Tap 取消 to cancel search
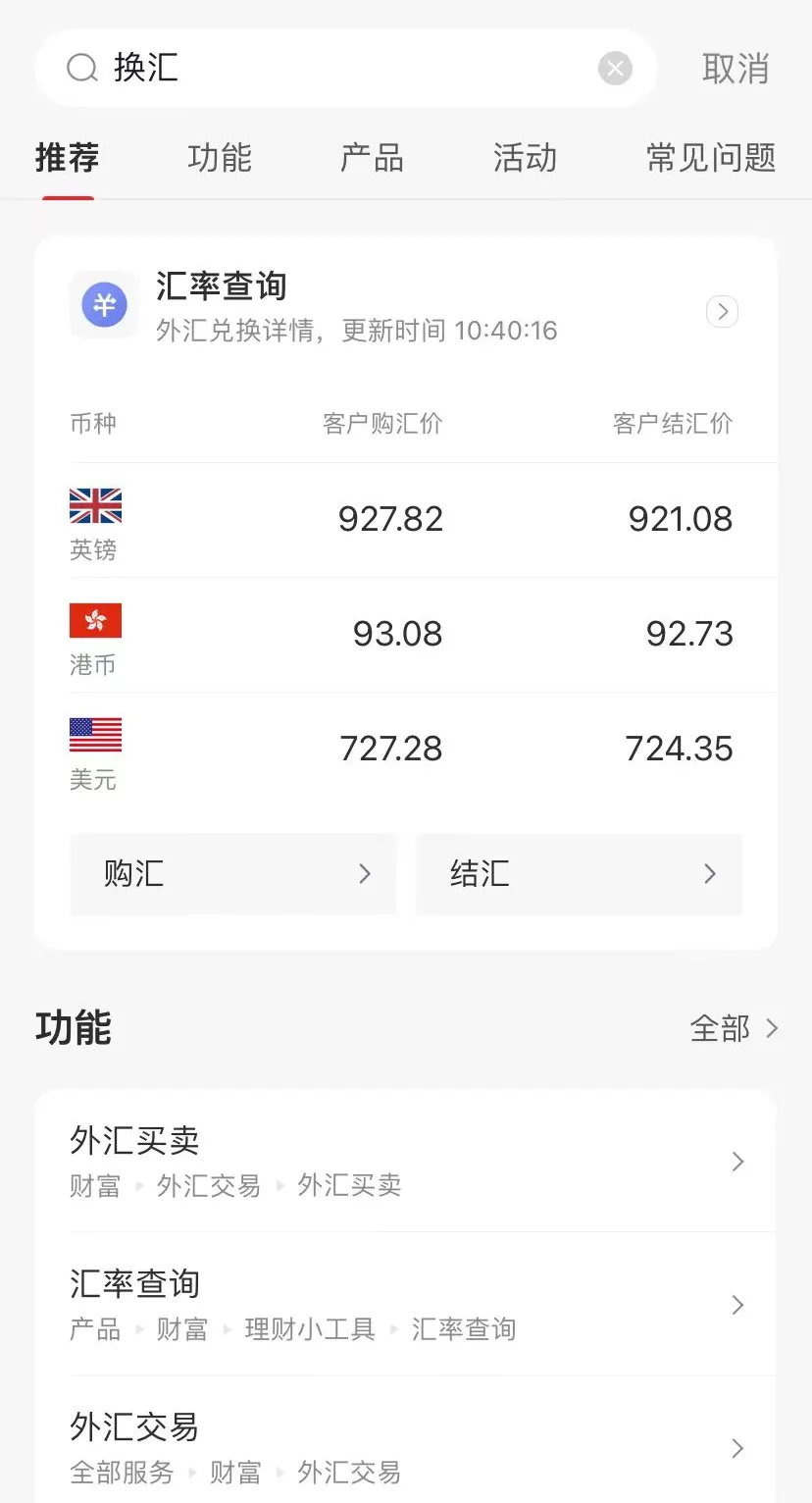Screen dimensions: 812x1503 [x=735, y=69]
